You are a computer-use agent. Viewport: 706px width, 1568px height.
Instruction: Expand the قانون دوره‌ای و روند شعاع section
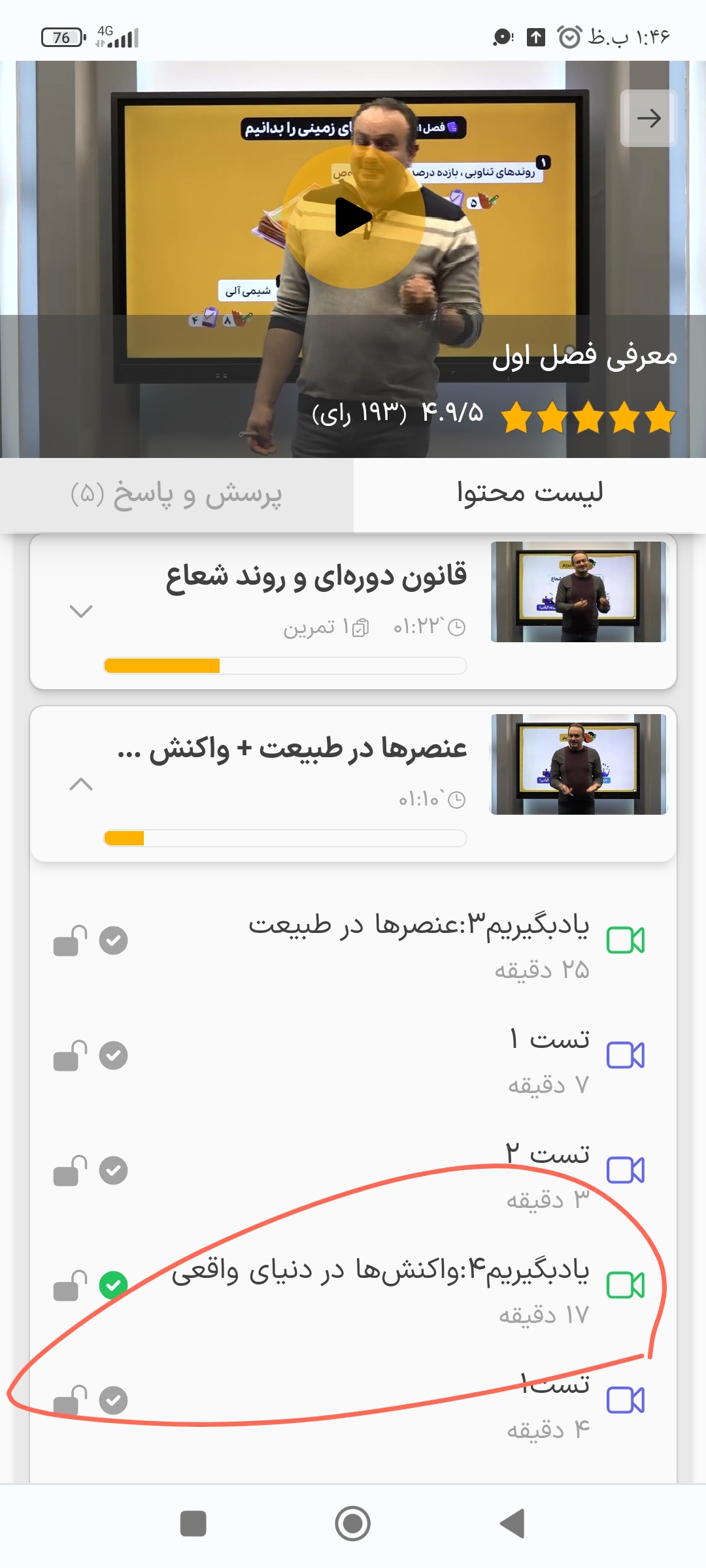(x=81, y=612)
